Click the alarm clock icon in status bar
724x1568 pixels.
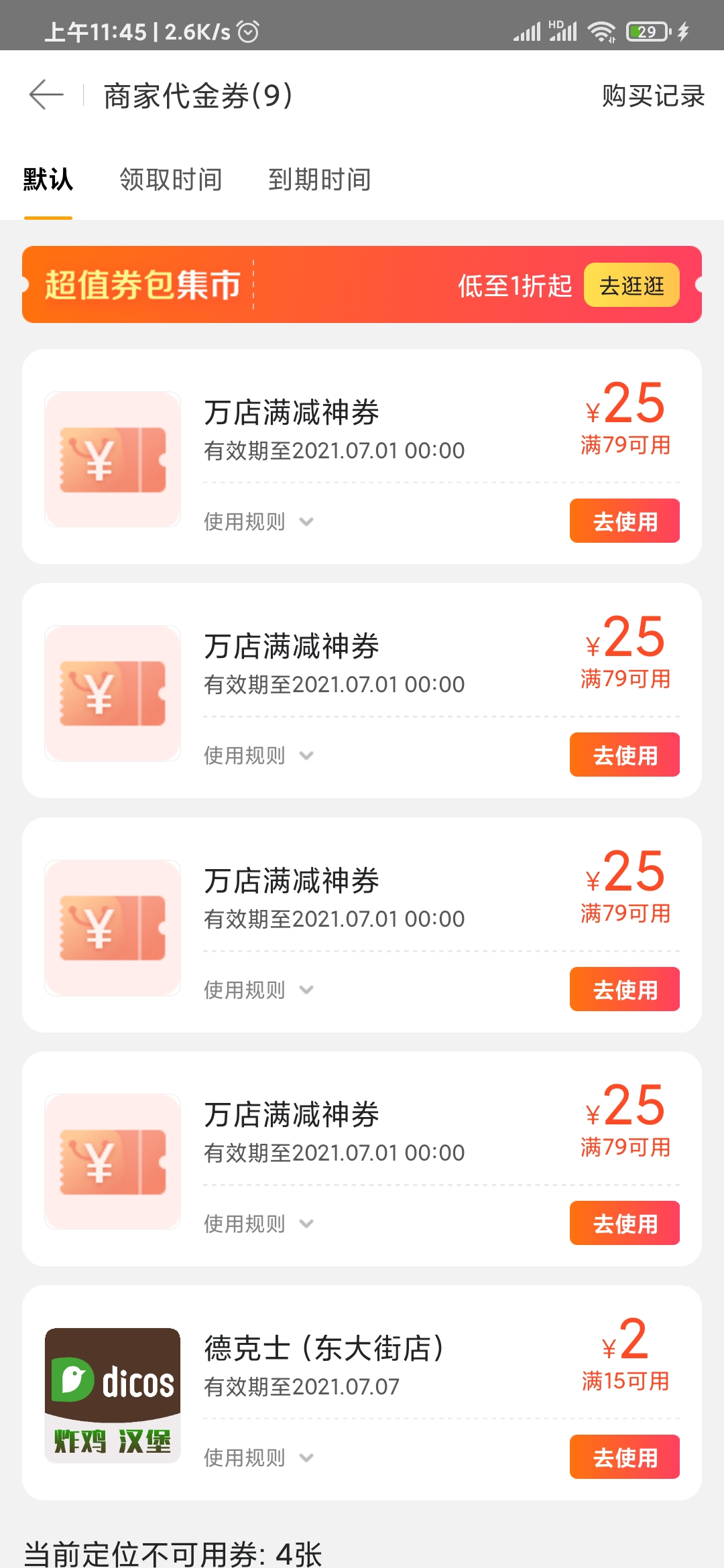247,30
